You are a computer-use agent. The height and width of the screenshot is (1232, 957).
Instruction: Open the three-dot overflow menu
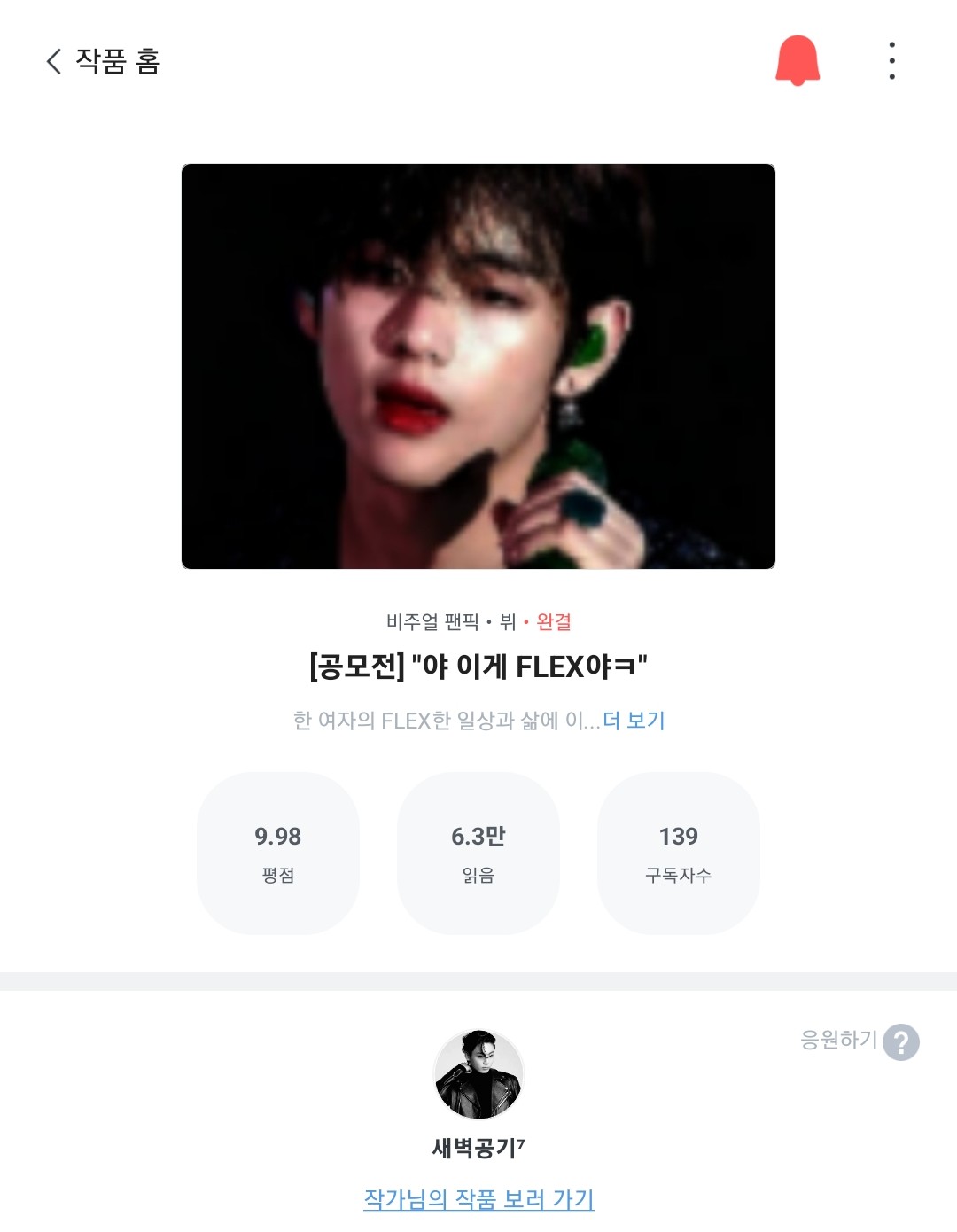pyautogui.click(x=891, y=60)
